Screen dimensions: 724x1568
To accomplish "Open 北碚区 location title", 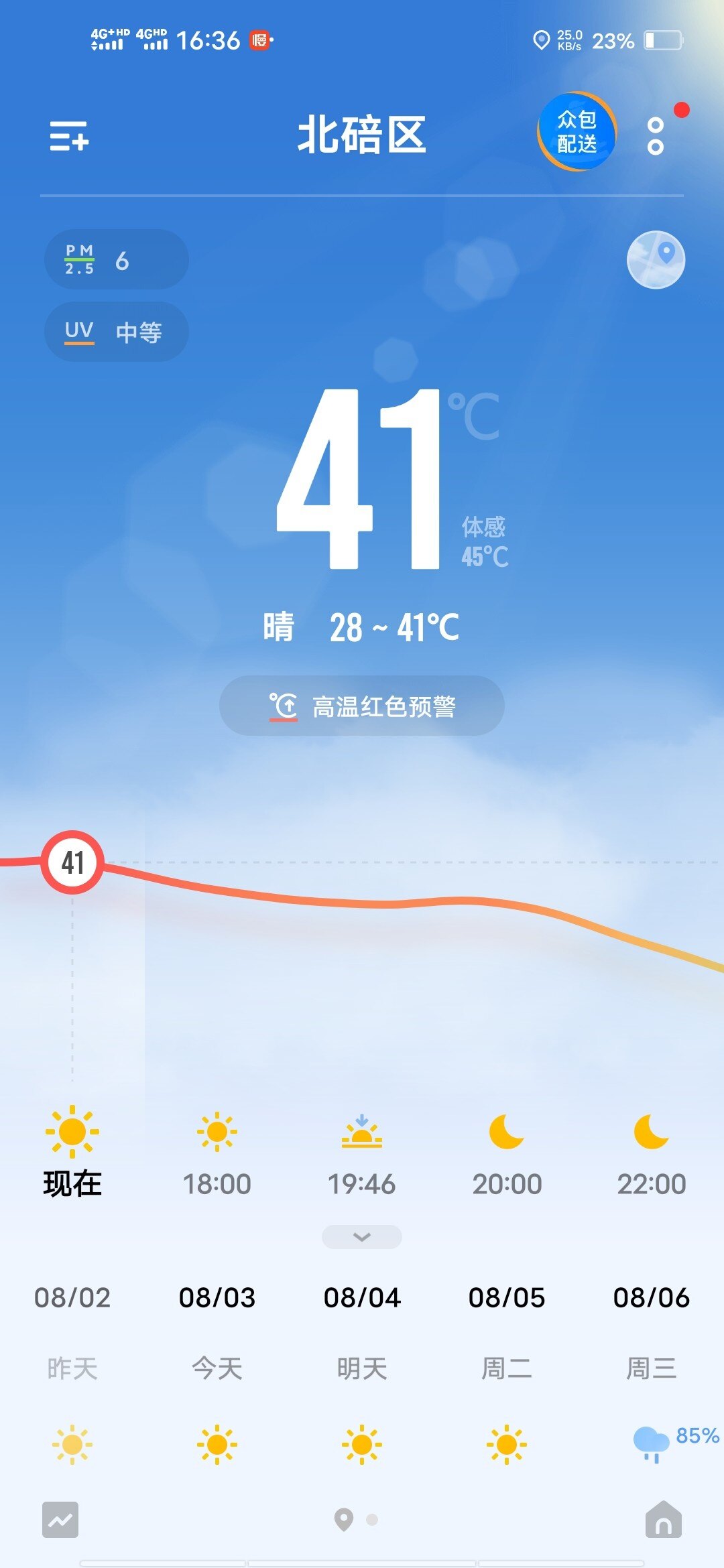I will pyautogui.click(x=362, y=135).
